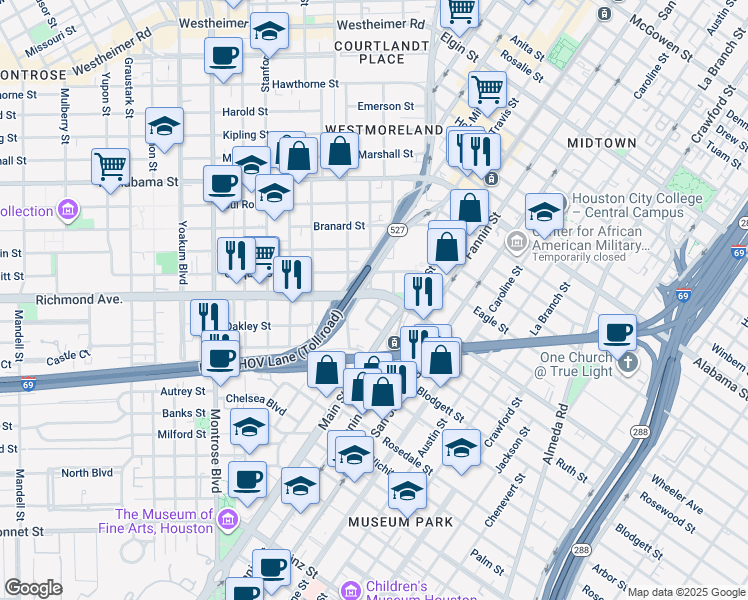This screenshot has height=600, width=748.
Task: Select the shopping cart marker on Alabama St
Action: pyautogui.click(x=110, y=167)
